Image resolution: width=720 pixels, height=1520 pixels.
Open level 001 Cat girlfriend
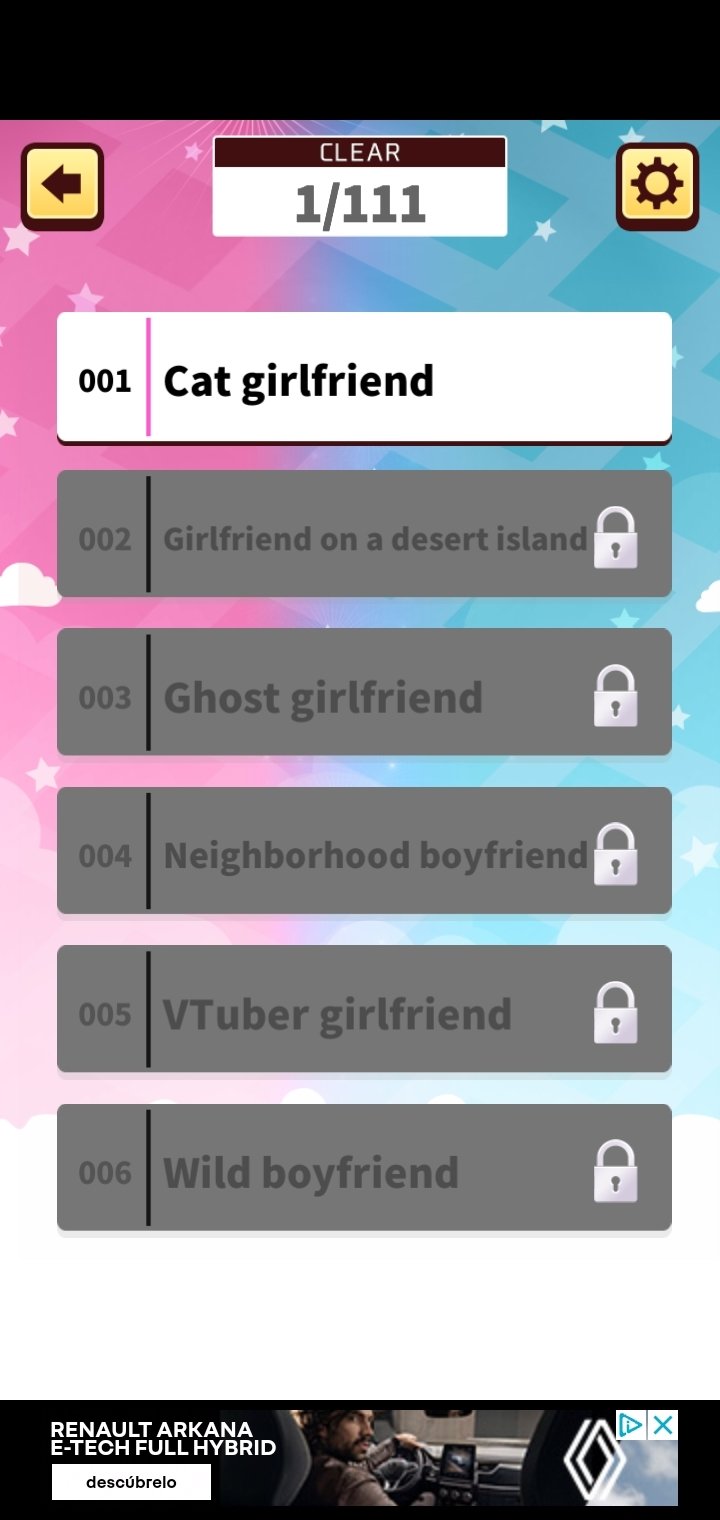pos(364,379)
